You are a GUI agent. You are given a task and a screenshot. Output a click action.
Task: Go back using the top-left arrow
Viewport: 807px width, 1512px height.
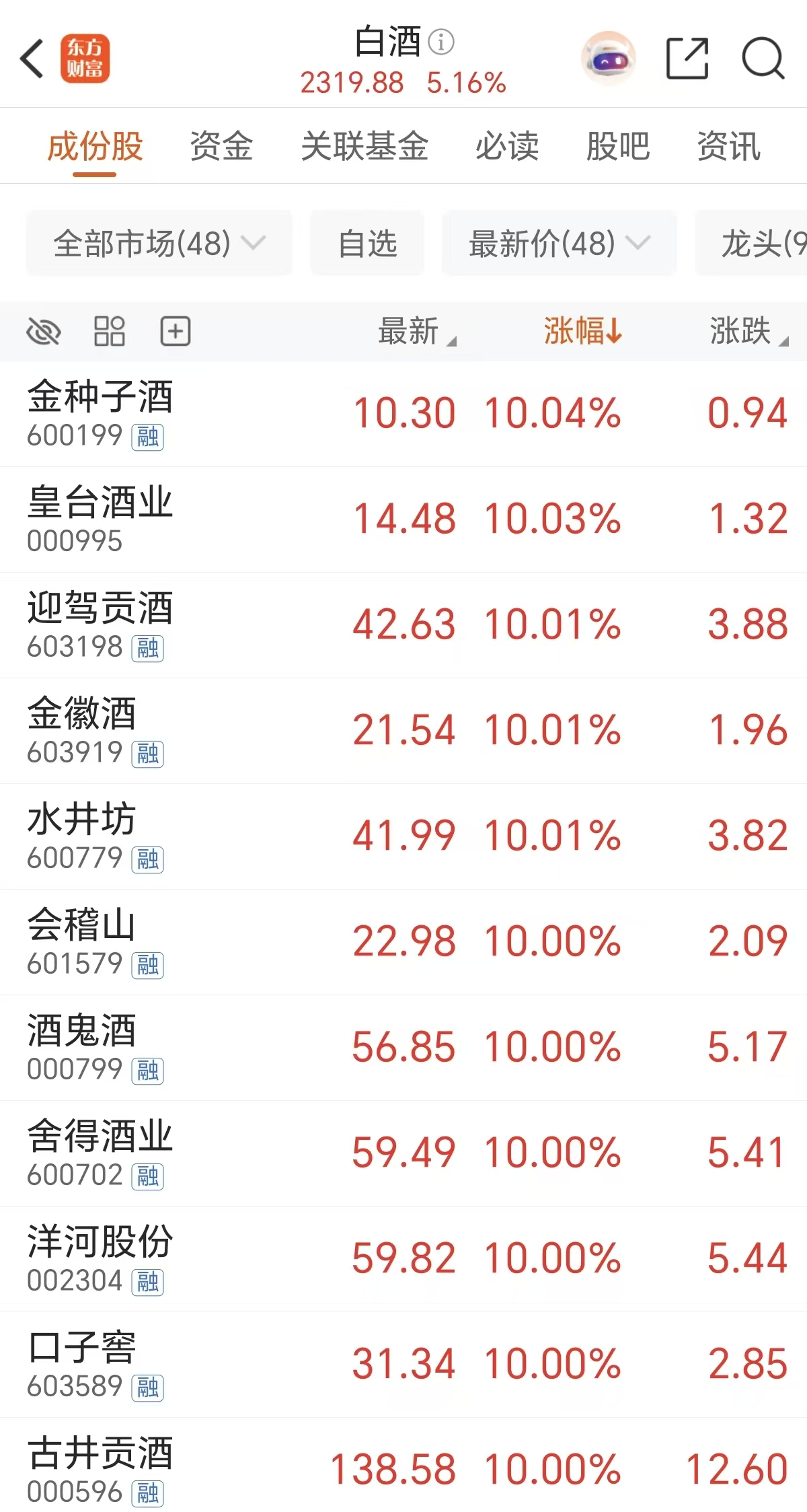tap(32, 59)
